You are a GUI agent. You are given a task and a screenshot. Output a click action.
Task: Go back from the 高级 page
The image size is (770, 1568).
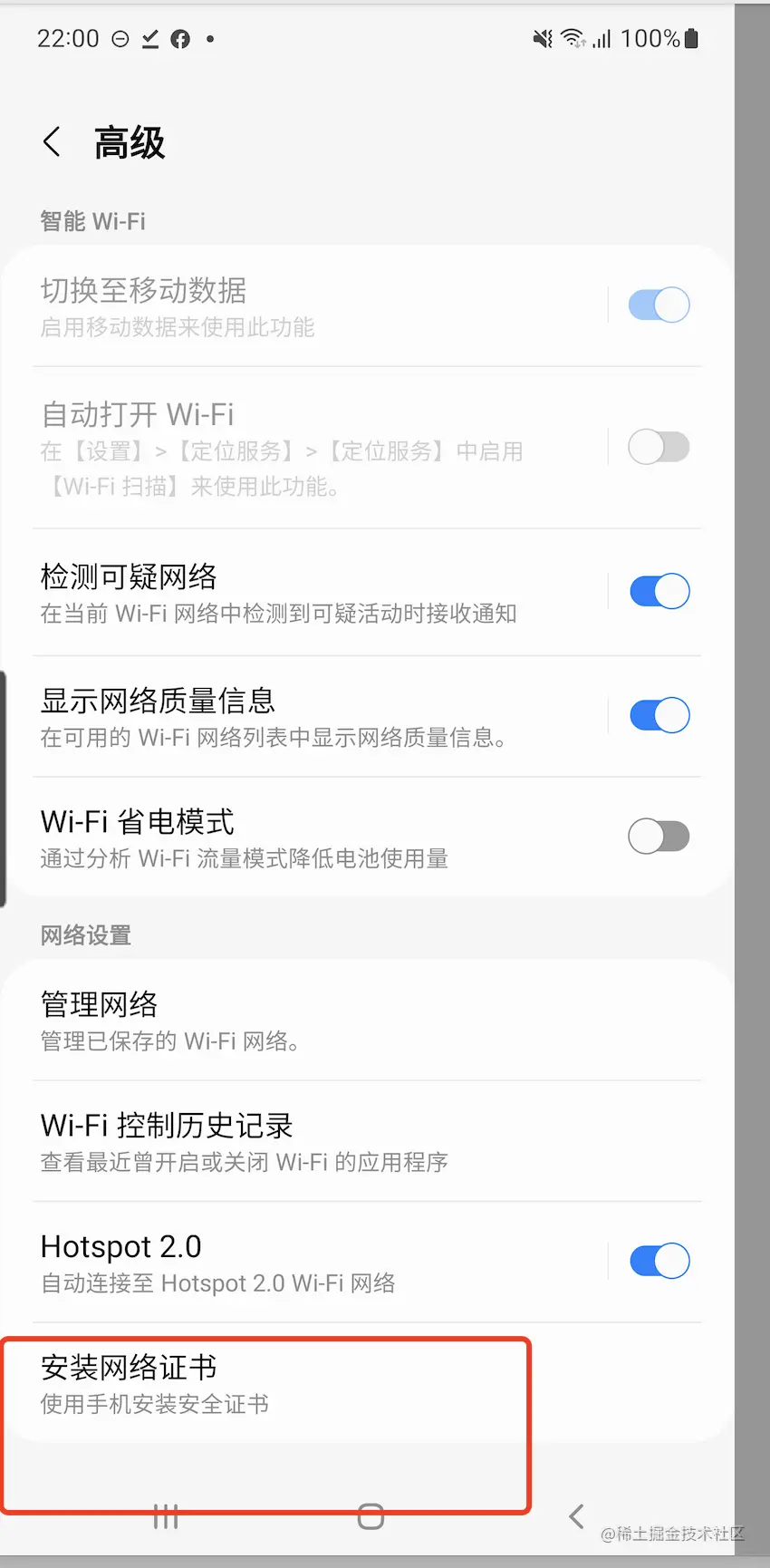click(53, 142)
